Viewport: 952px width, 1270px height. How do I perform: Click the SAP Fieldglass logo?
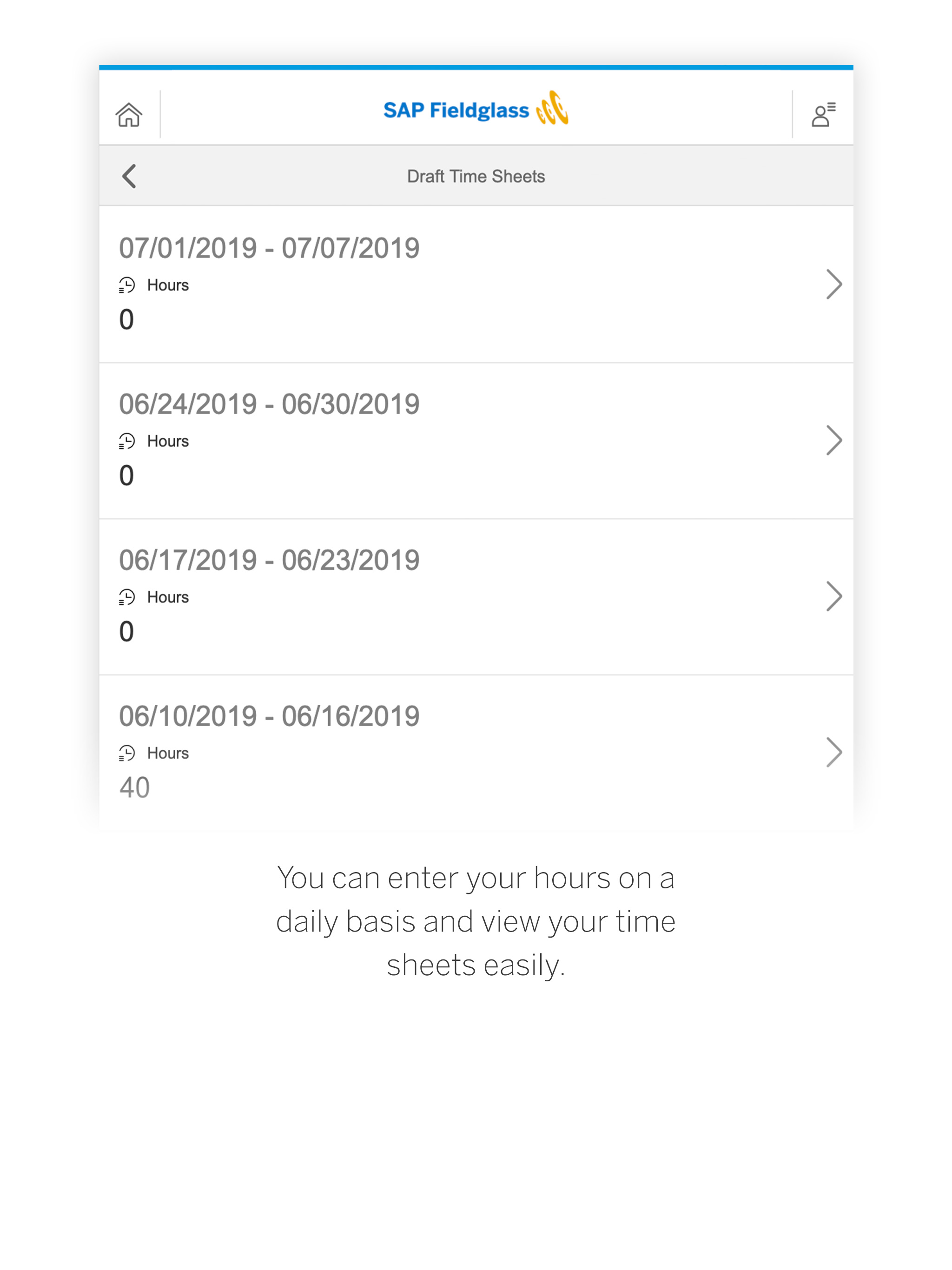click(x=476, y=109)
